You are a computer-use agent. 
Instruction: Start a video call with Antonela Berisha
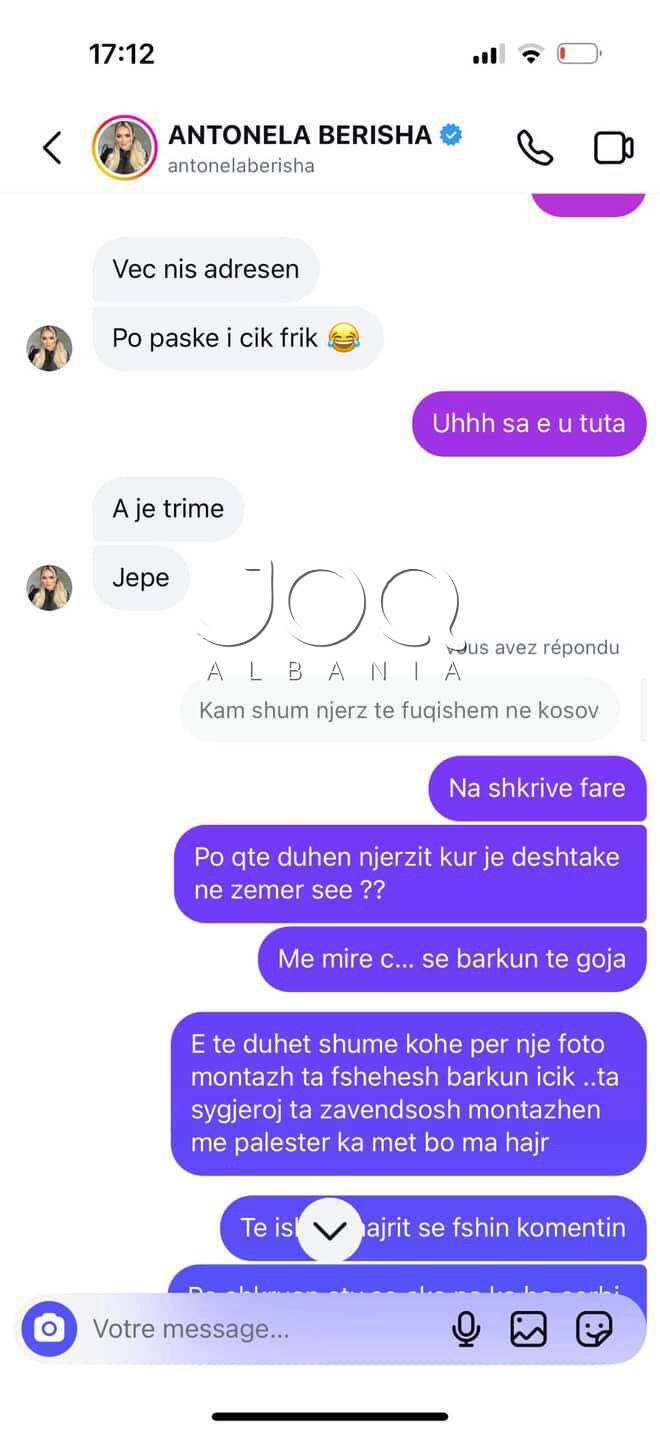(613, 148)
